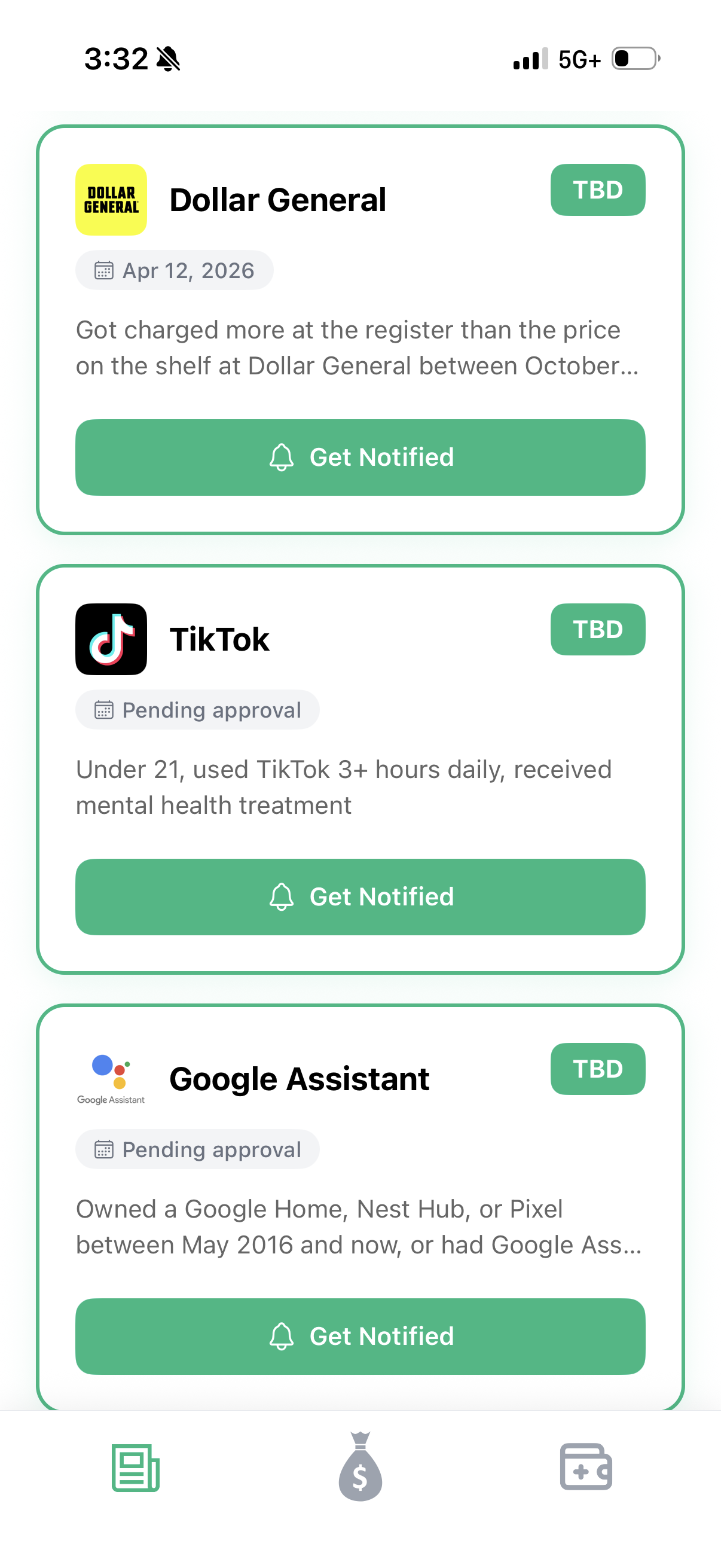Viewport: 721px width, 1568px height.
Task: Tap Pending approval on the TikTok card
Action: 197,709
